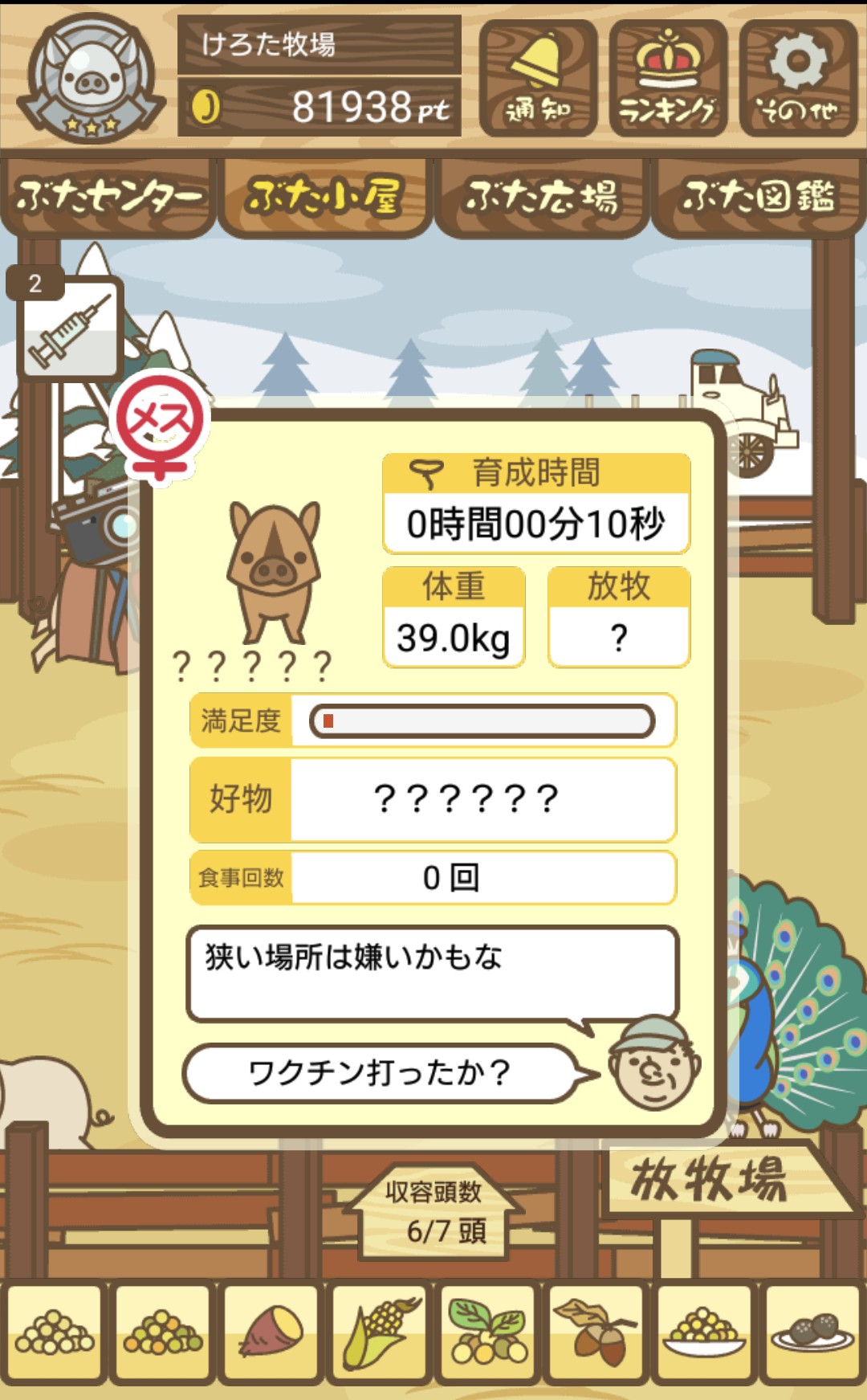
Task: Switch to the ぶた図鑑 tab
Action: pos(759,198)
